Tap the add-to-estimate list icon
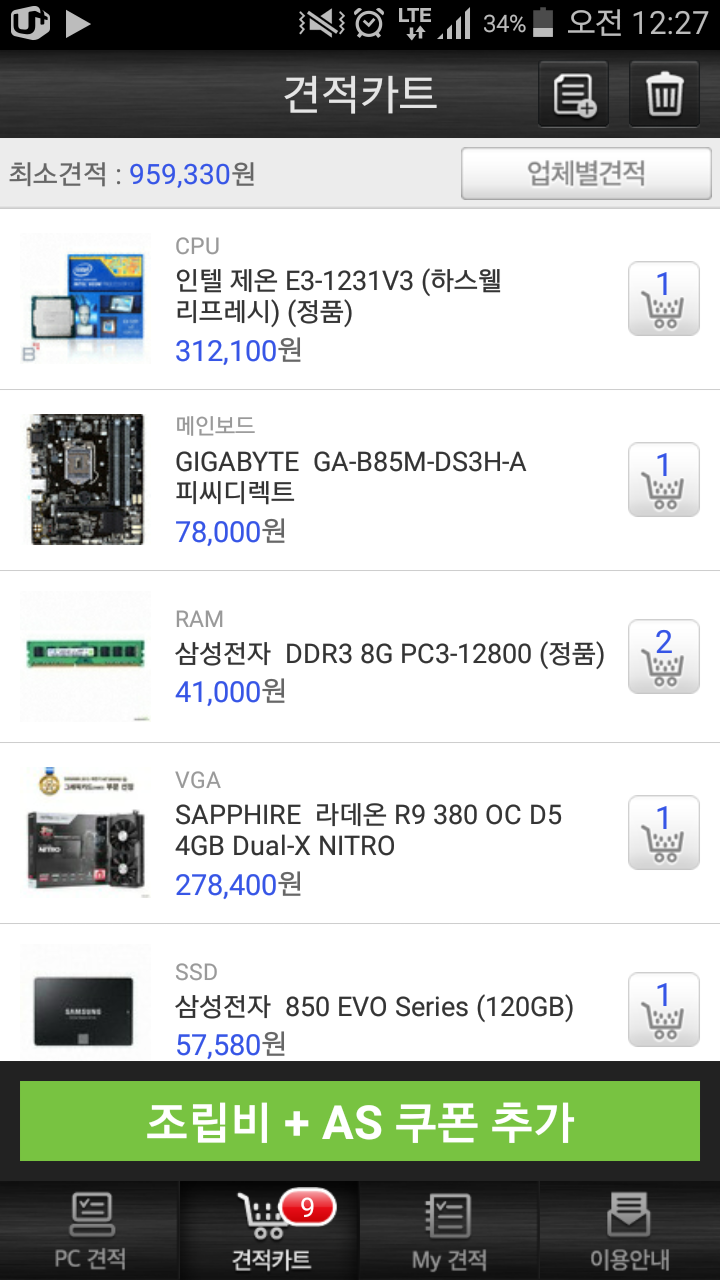720x1280 pixels. point(574,95)
